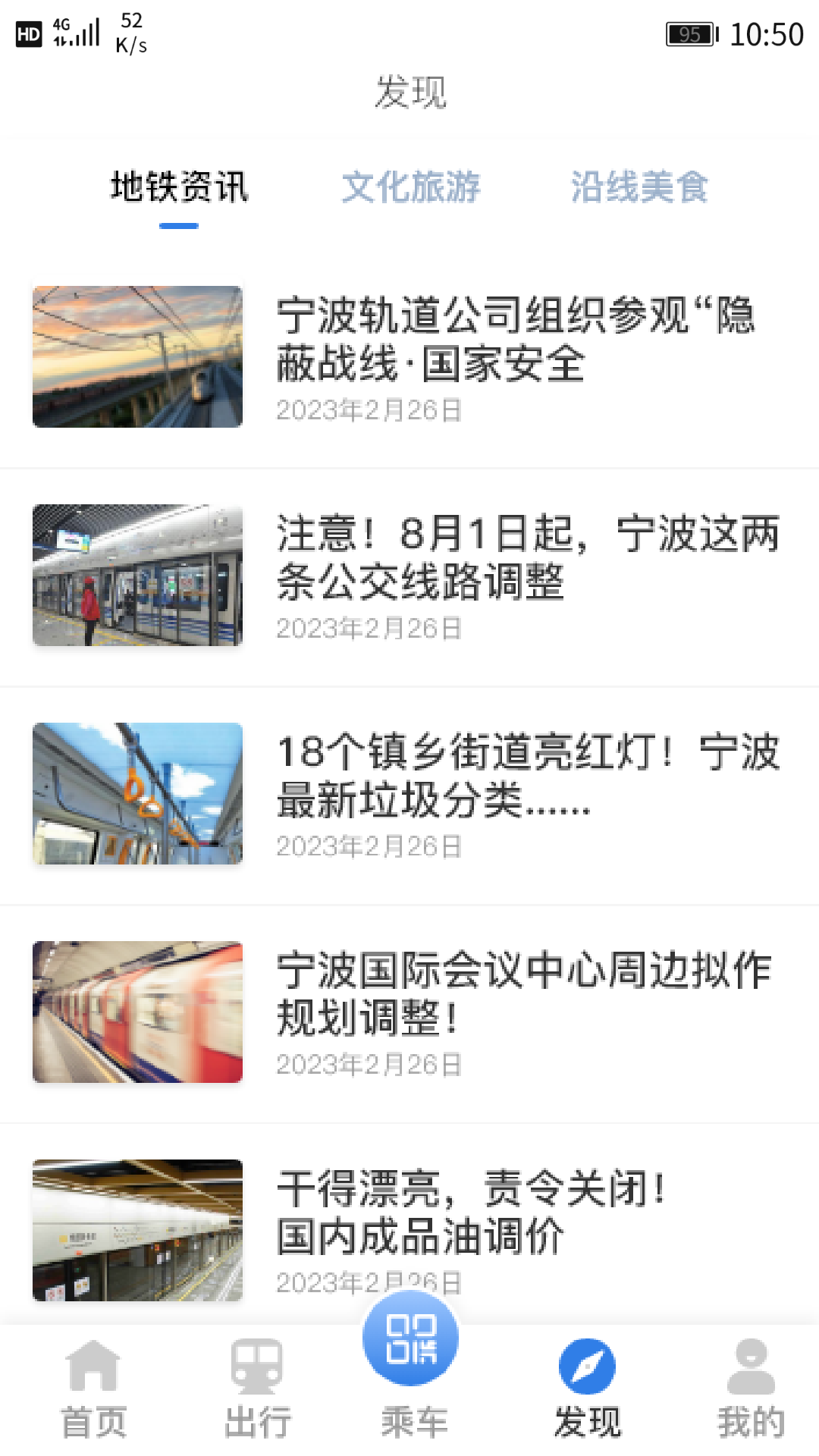Image resolution: width=819 pixels, height=1456 pixels.
Task: Open the QR code 乘车 scan icon
Action: pos(409,1346)
